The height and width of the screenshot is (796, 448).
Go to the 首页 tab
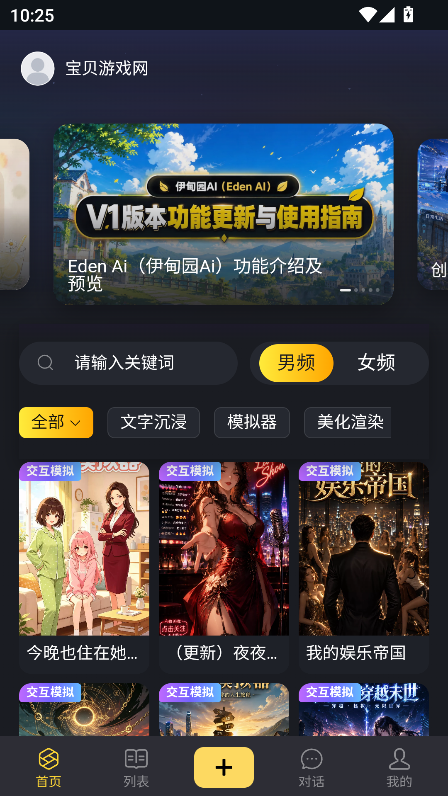click(49, 768)
